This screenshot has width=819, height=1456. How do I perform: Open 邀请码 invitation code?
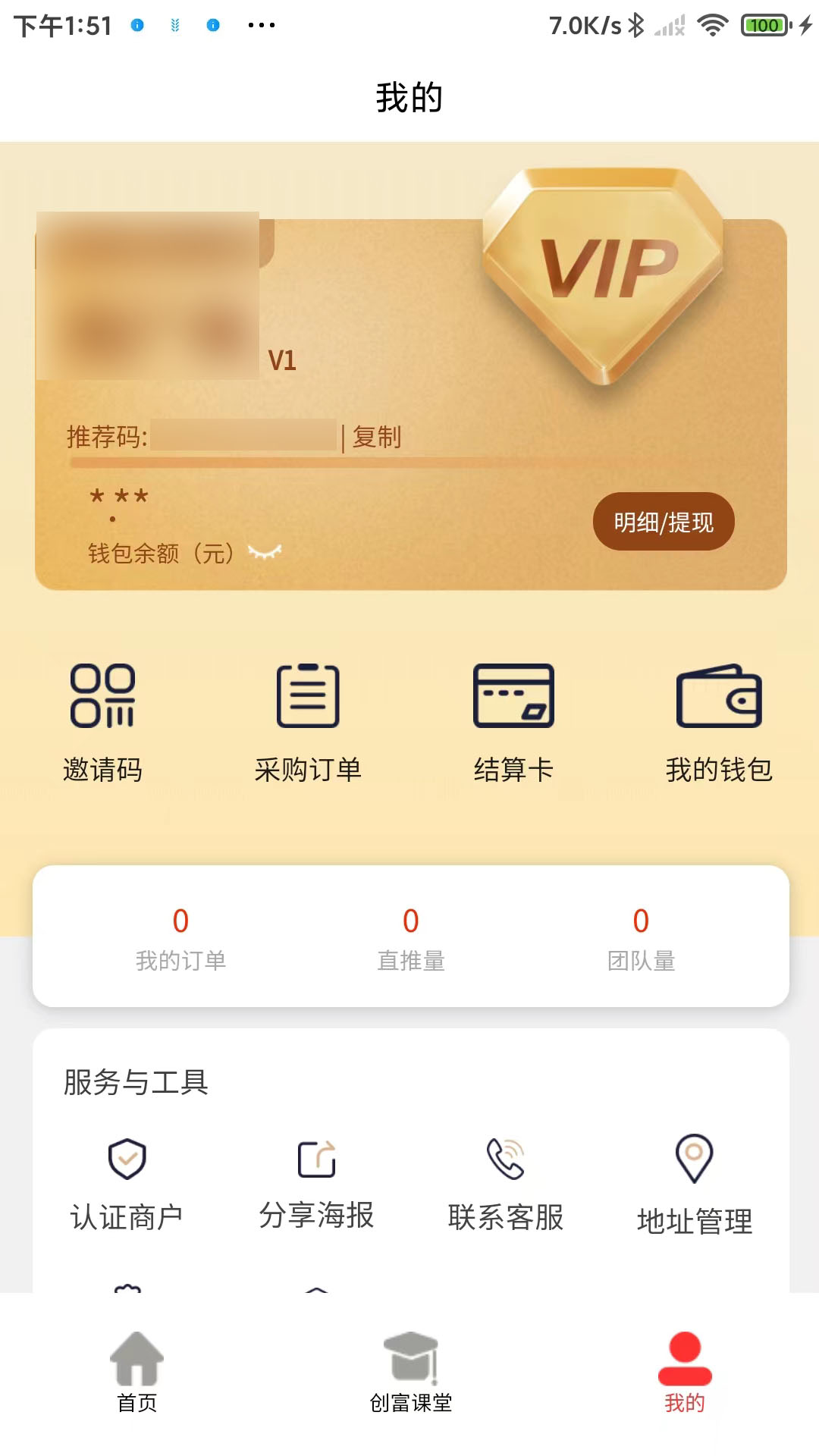coord(103,720)
